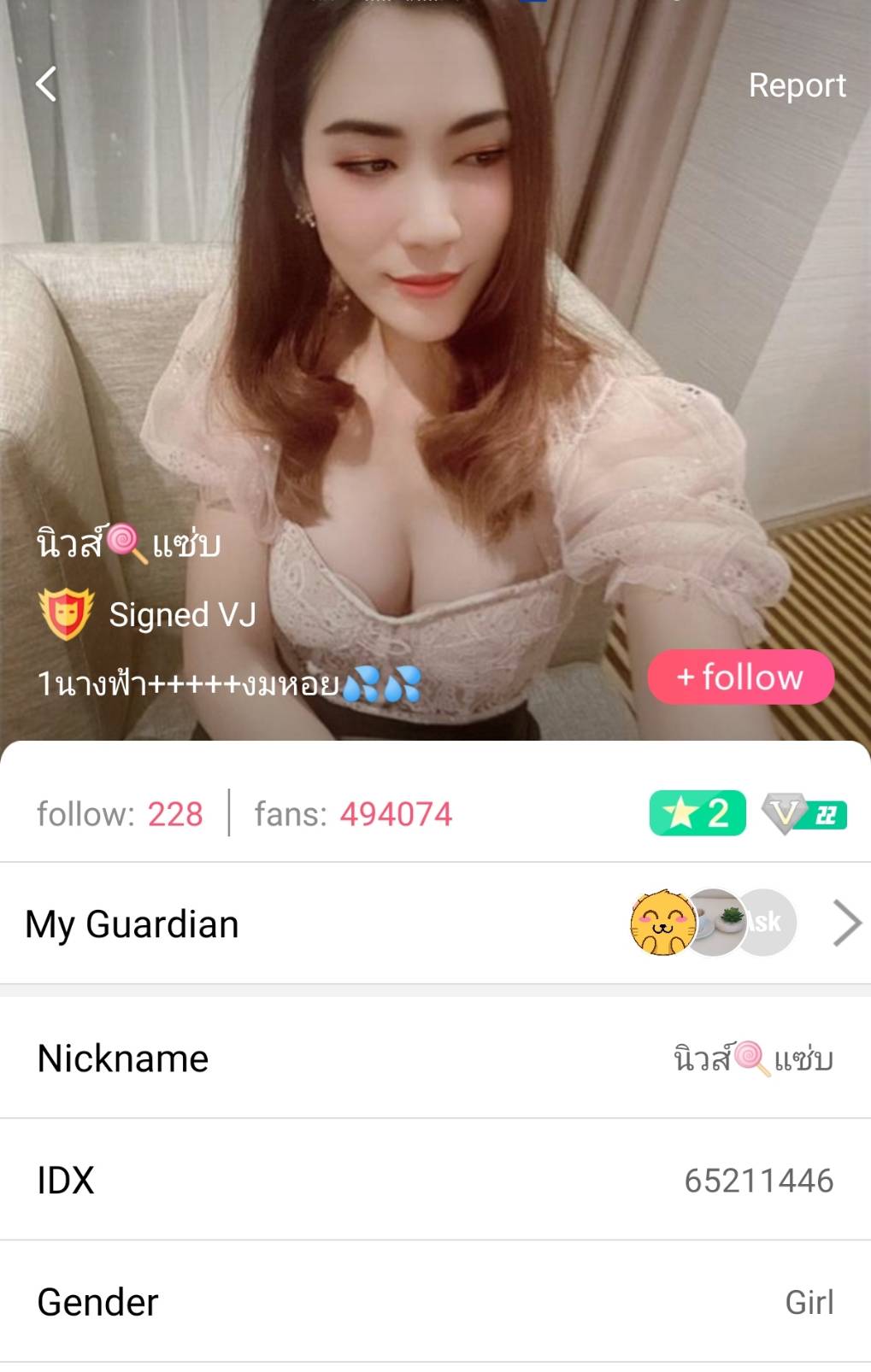Screen dimensions: 871x1372
Task: View the fans list 494074
Action: point(353,814)
